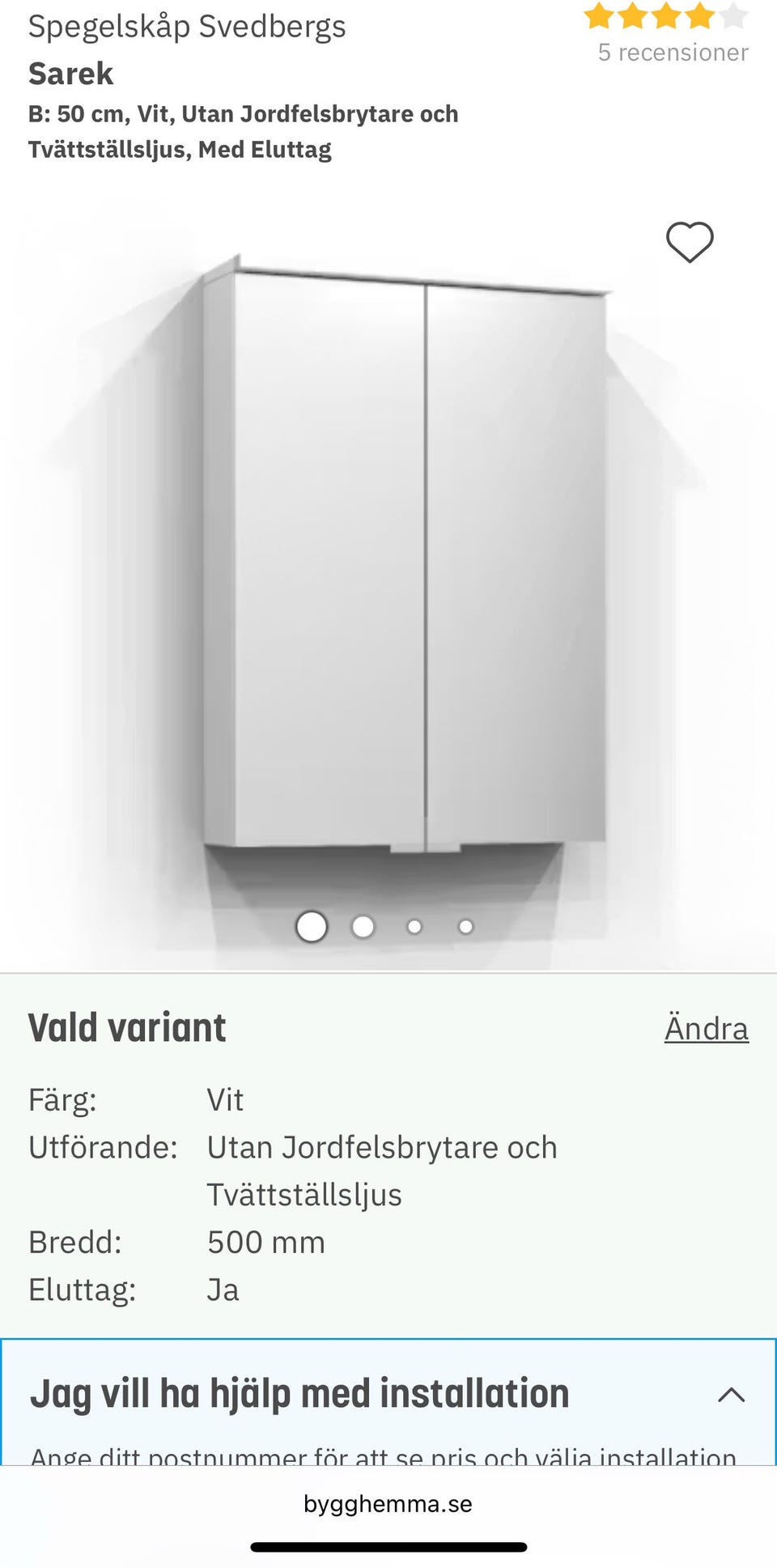Click the third small carousel dot
The height and width of the screenshot is (1568, 777).
pyautogui.click(x=414, y=927)
